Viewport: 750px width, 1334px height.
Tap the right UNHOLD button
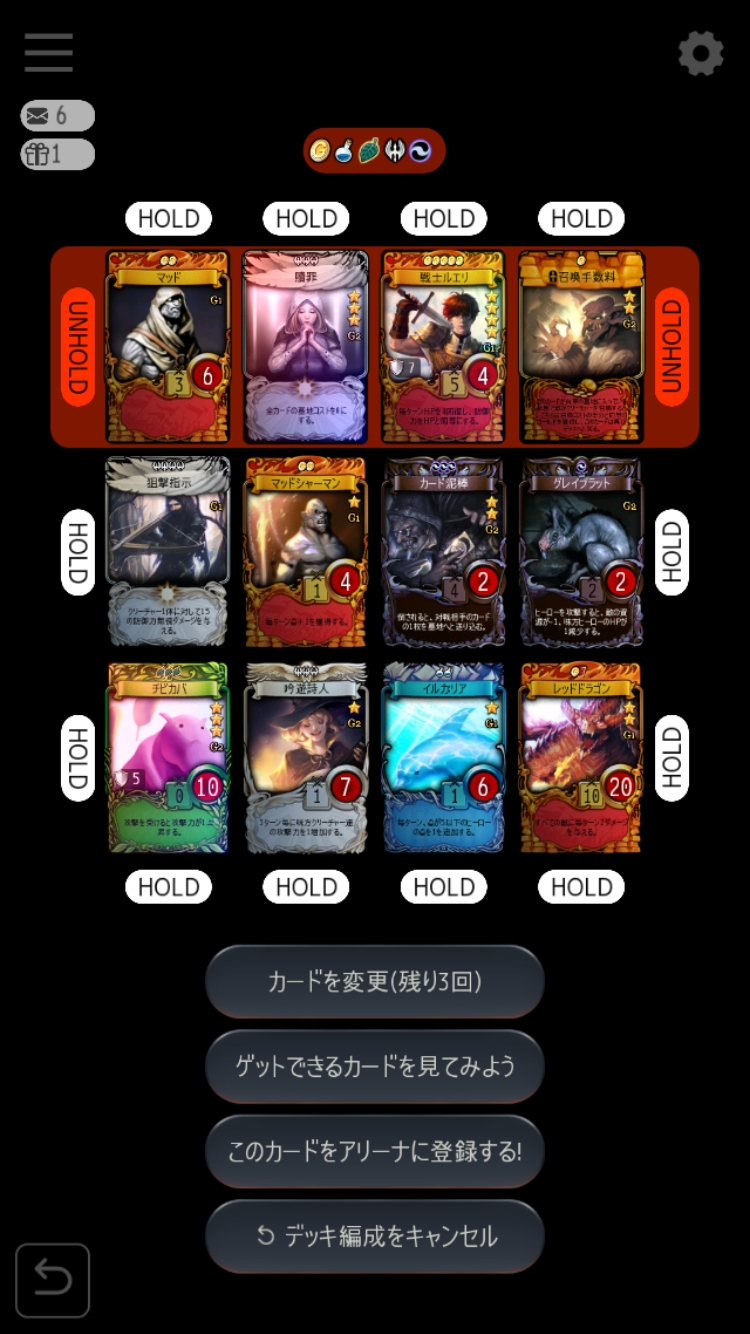[672, 347]
